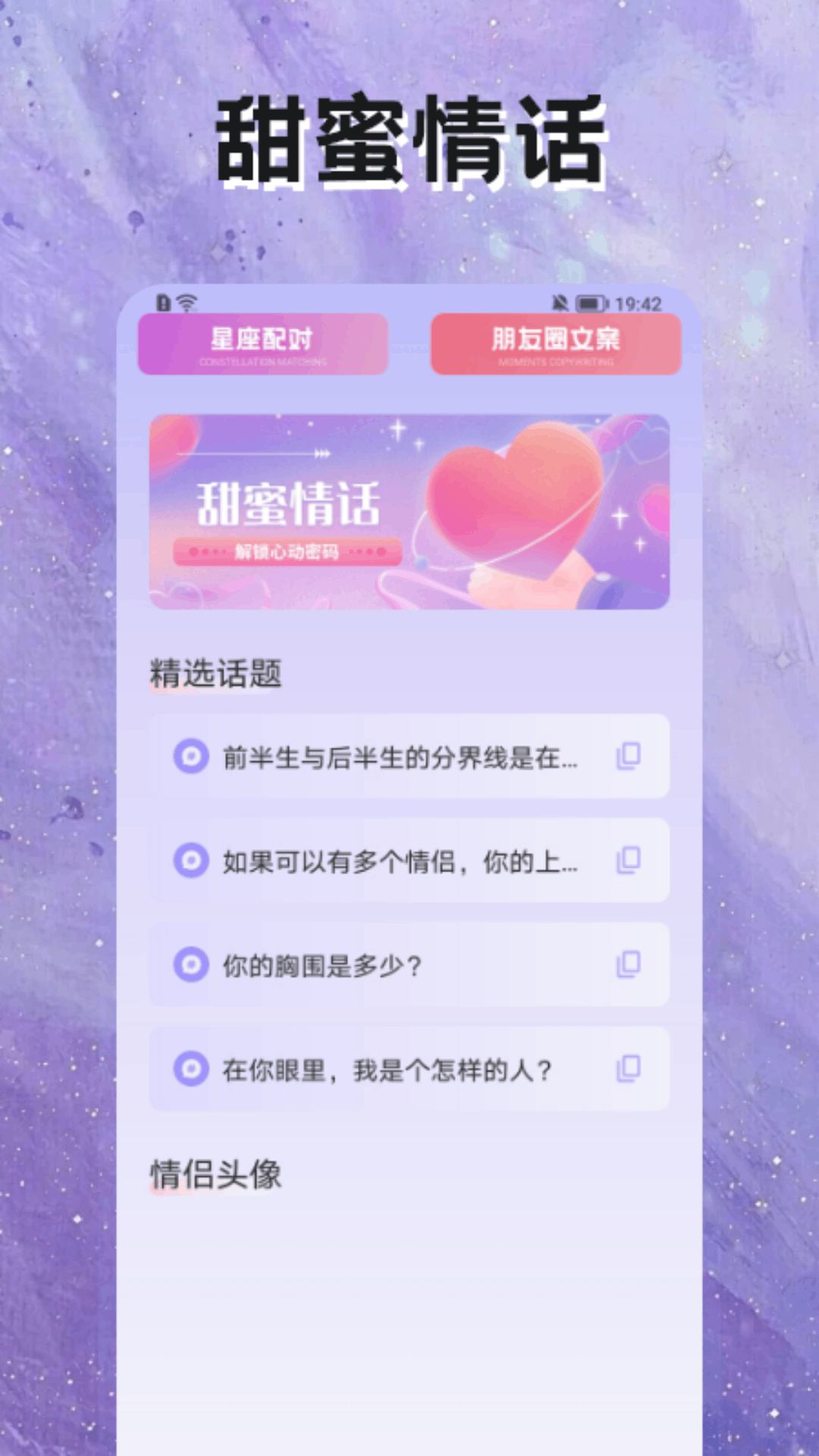Open the 星座配对 constellation matching section

point(264,344)
